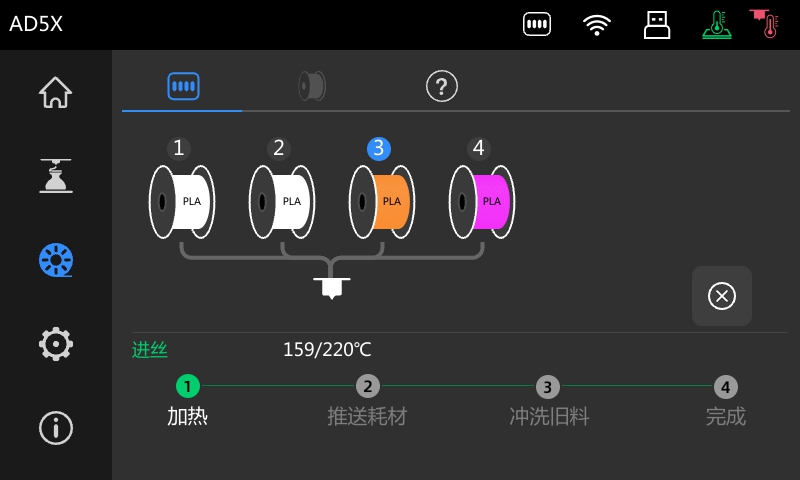This screenshot has width=800, height=480.
Task: Switch to the multi-slot filament tab
Action: coord(183,86)
